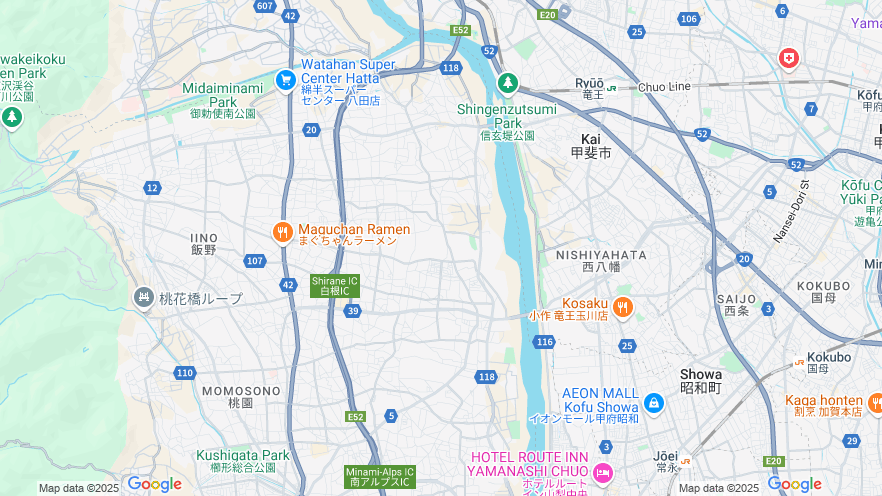The width and height of the screenshot is (882, 496).
Task: Open the green park pin near Takeikoku Park
Action: [x=12, y=117]
